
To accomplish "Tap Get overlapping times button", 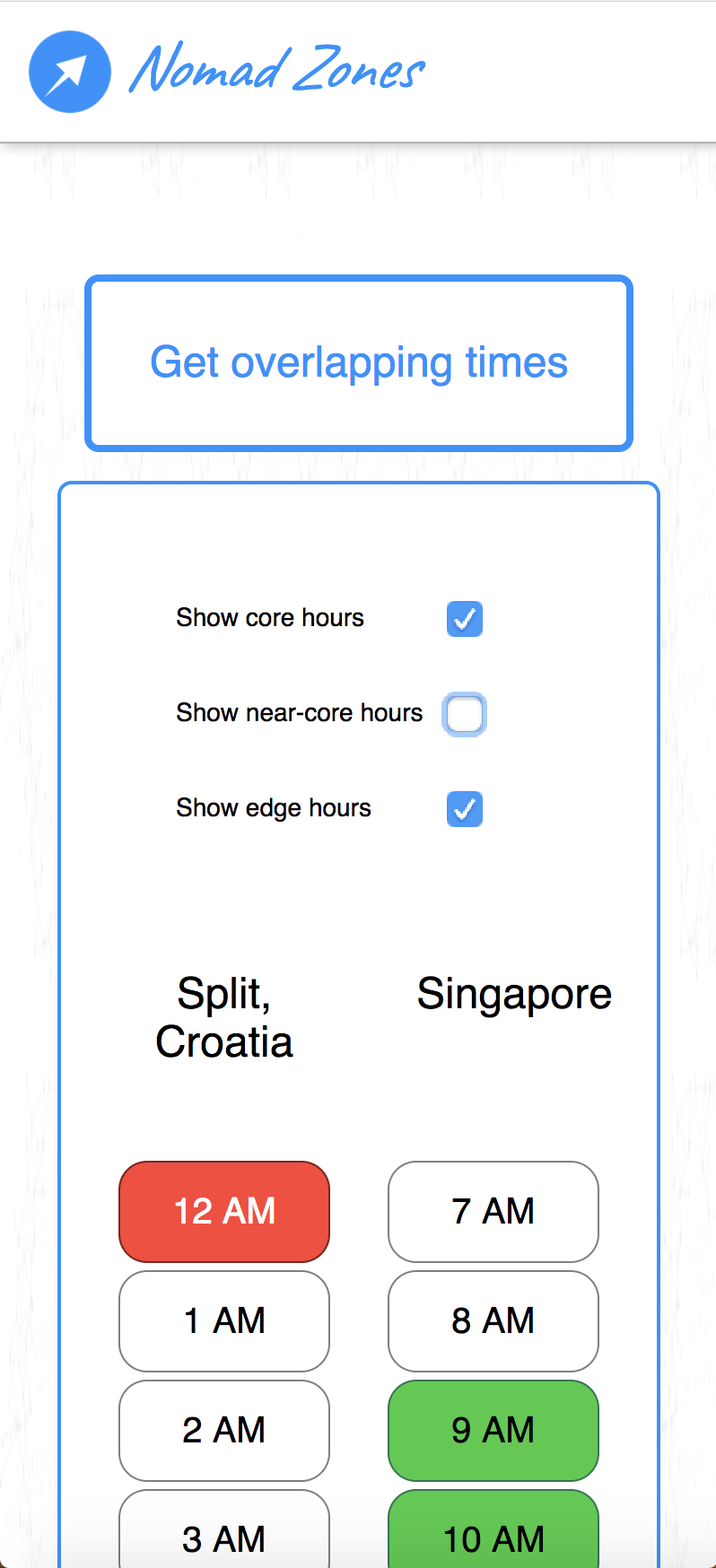I will pyautogui.click(x=359, y=362).
